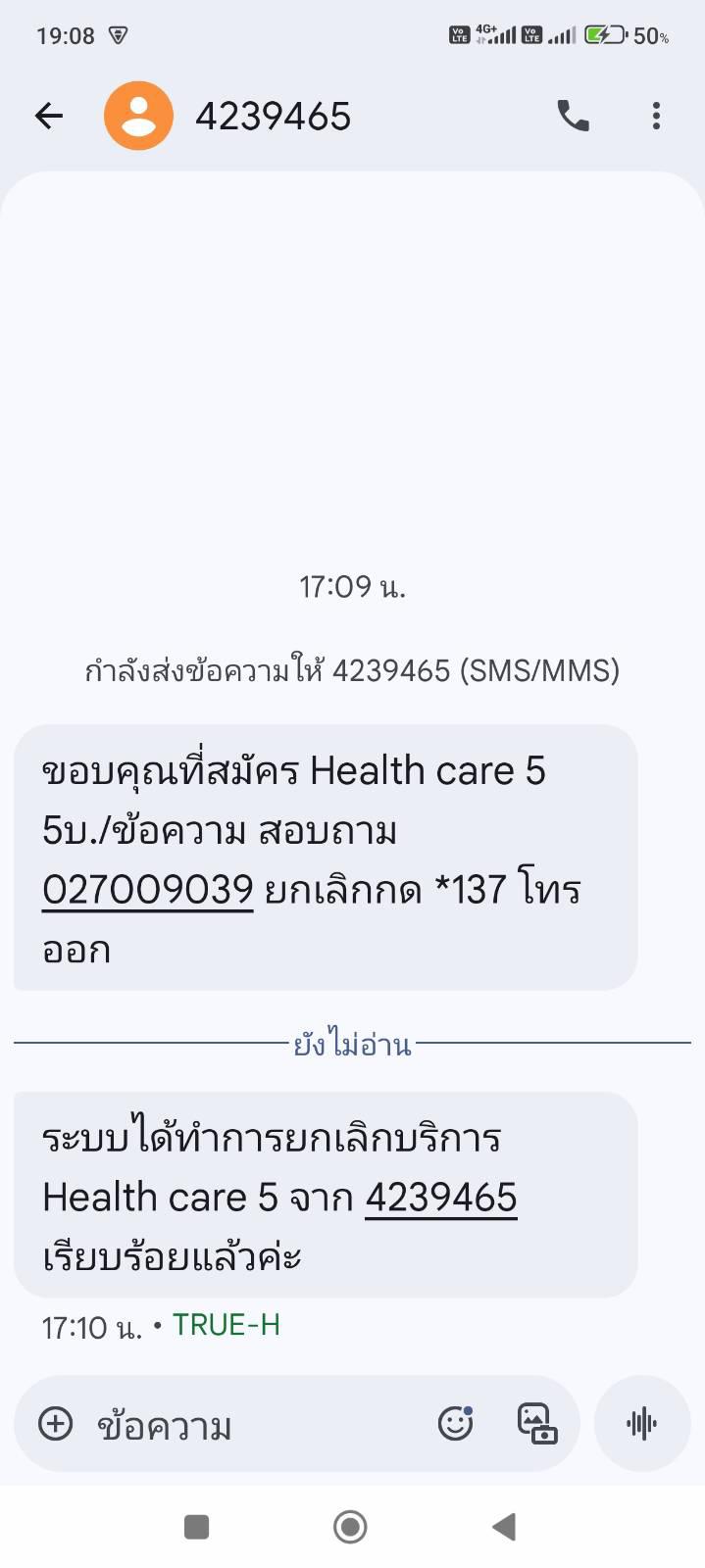Tap the underlined 4239465 link in message
705x1568 pixels.
(x=440, y=1198)
